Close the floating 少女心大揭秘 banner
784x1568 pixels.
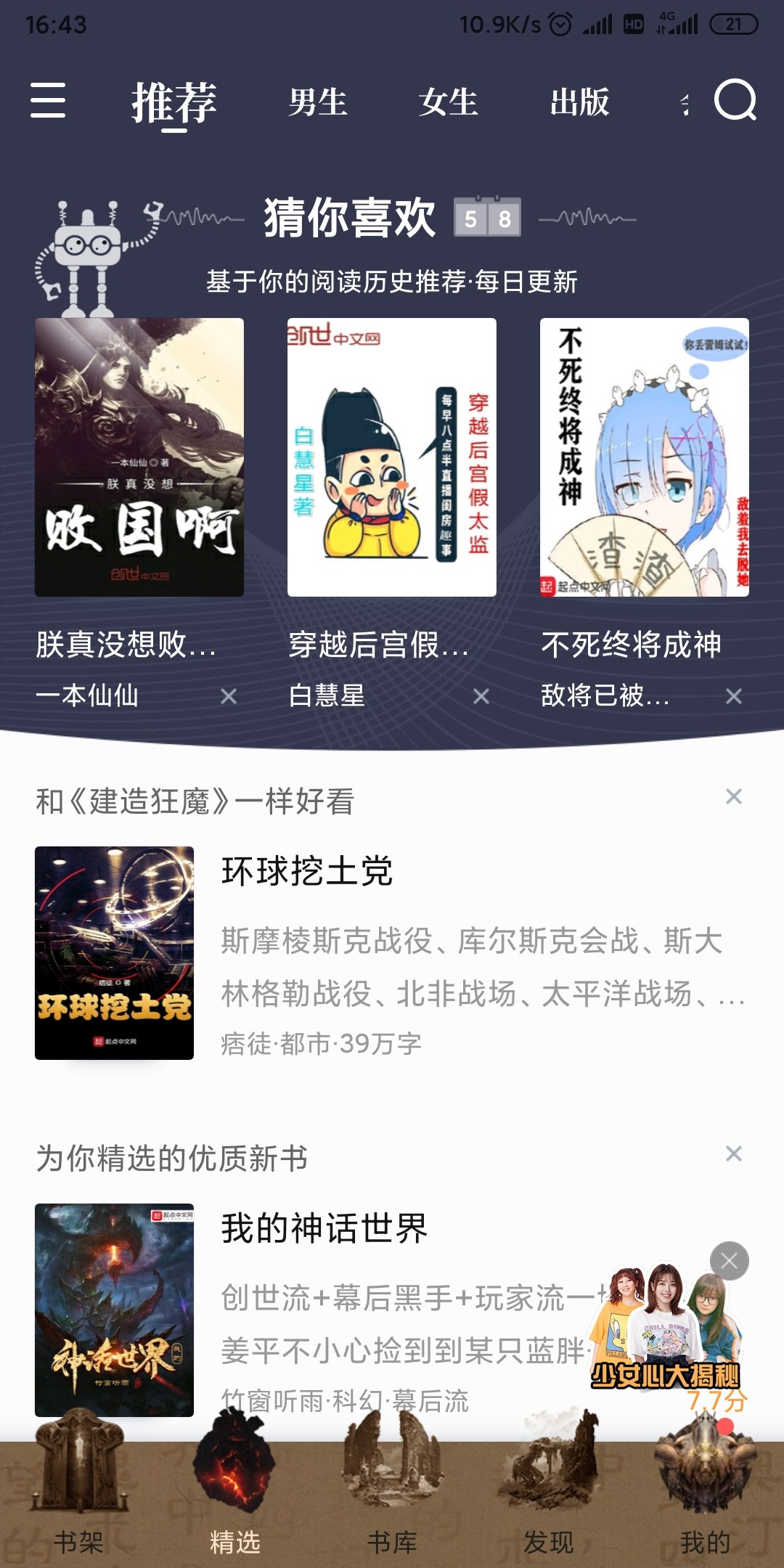pyautogui.click(x=730, y=1262)
